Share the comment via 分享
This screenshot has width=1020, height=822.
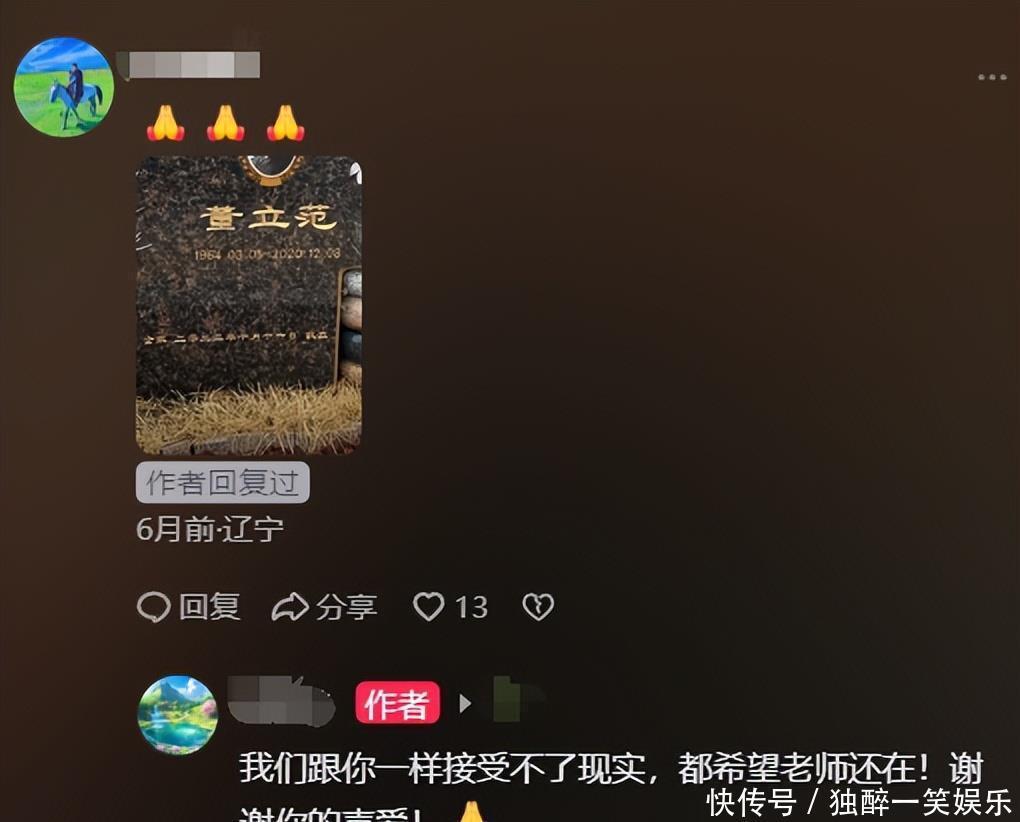click(325, 606)
